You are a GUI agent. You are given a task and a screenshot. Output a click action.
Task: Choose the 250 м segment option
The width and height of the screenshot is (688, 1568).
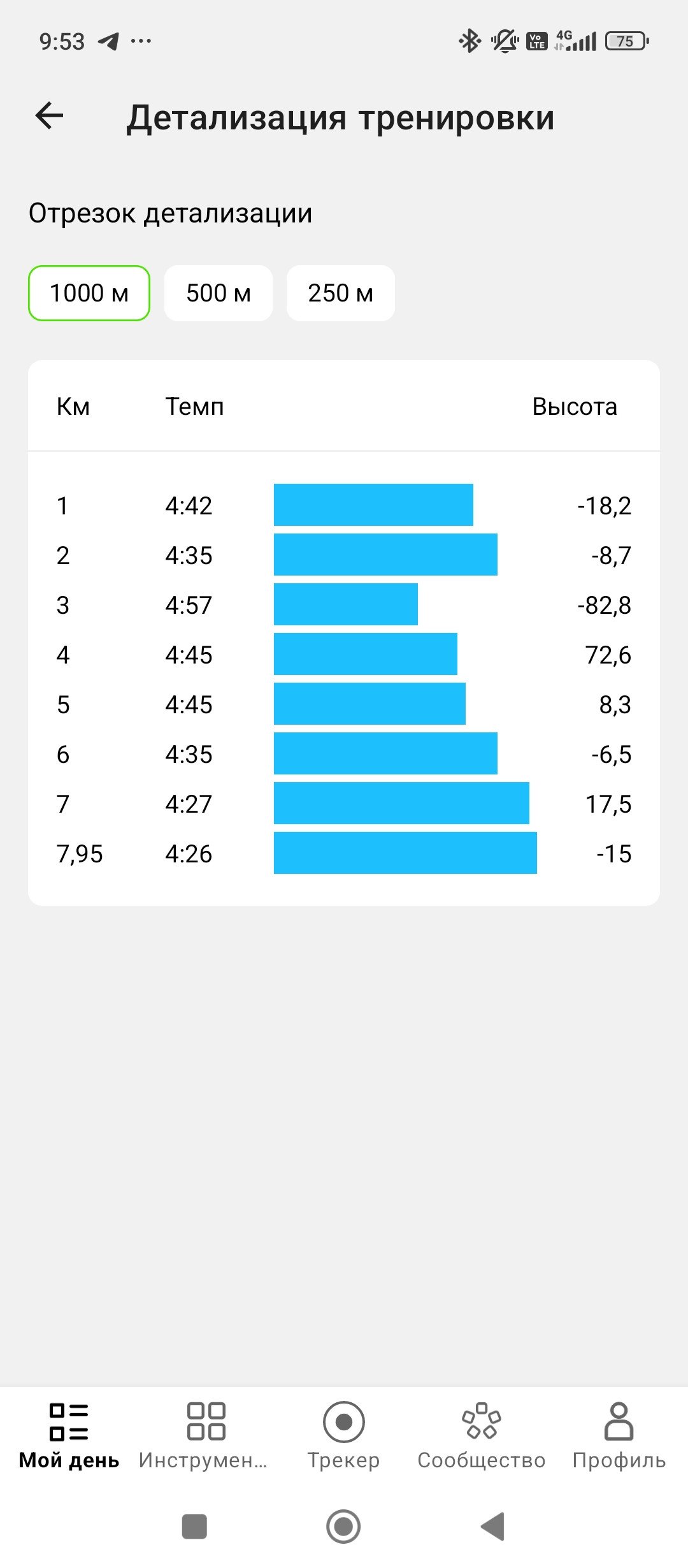click(x=341, y=293)
